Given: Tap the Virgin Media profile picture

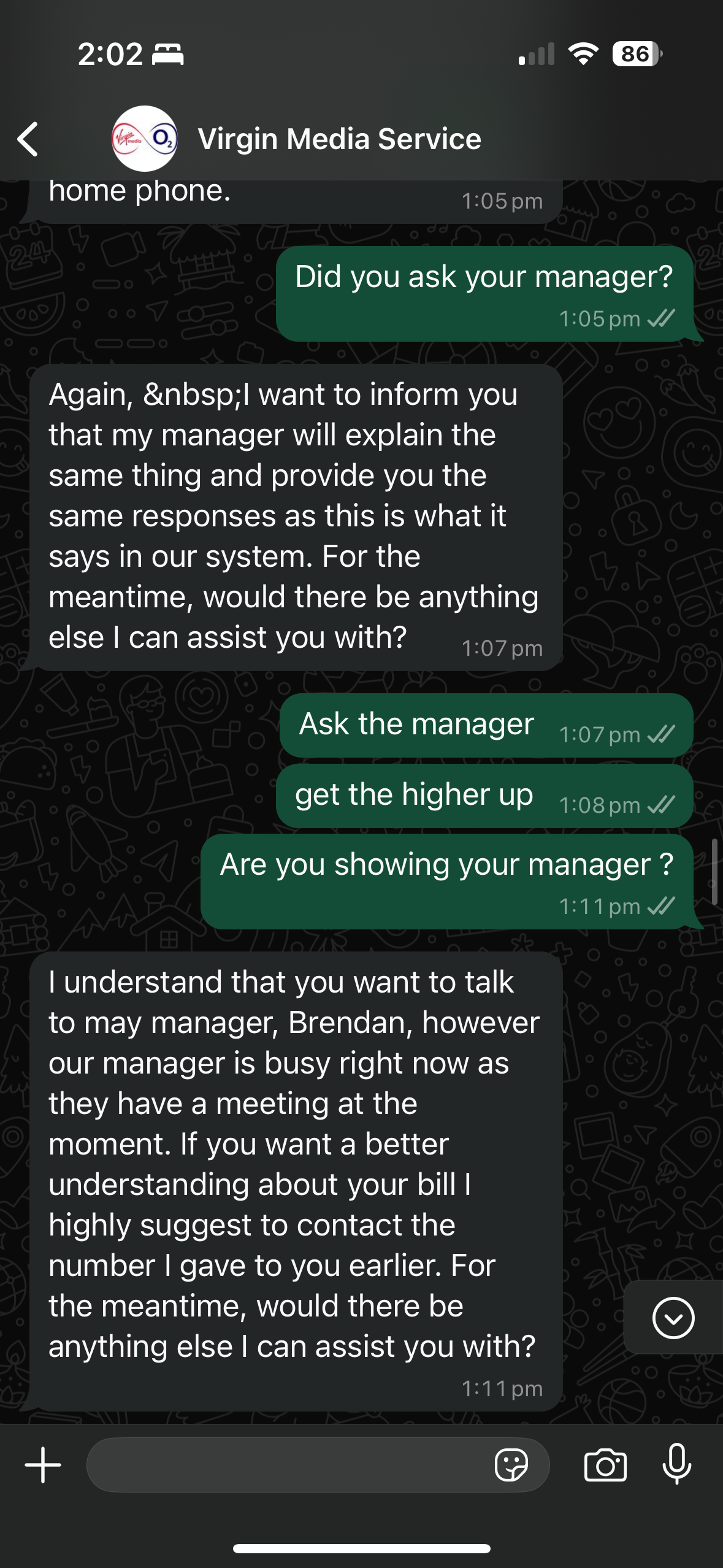Looking at the screenshot, I should point(145,139).
